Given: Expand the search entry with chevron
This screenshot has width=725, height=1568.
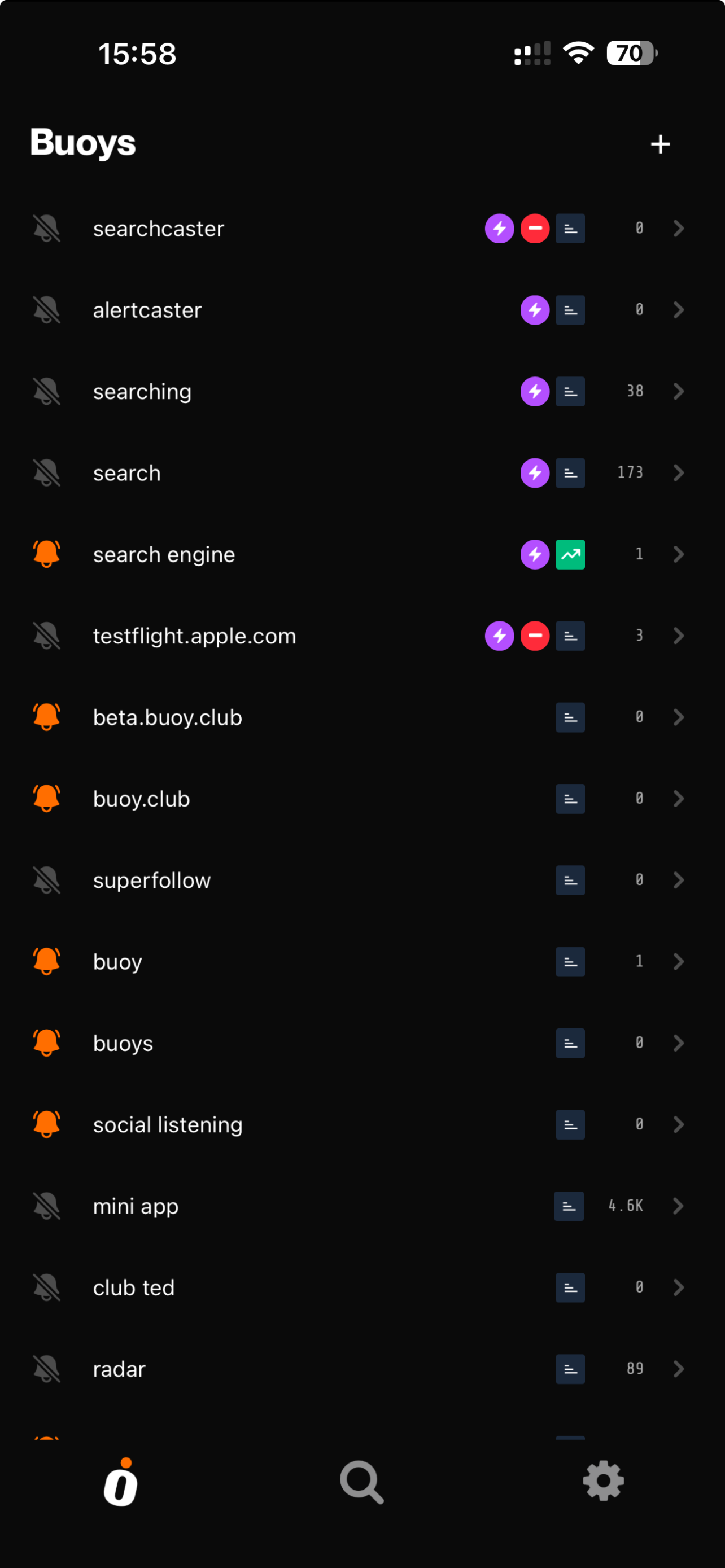Looking at the screenshot, I should click(x=678, y=472).
